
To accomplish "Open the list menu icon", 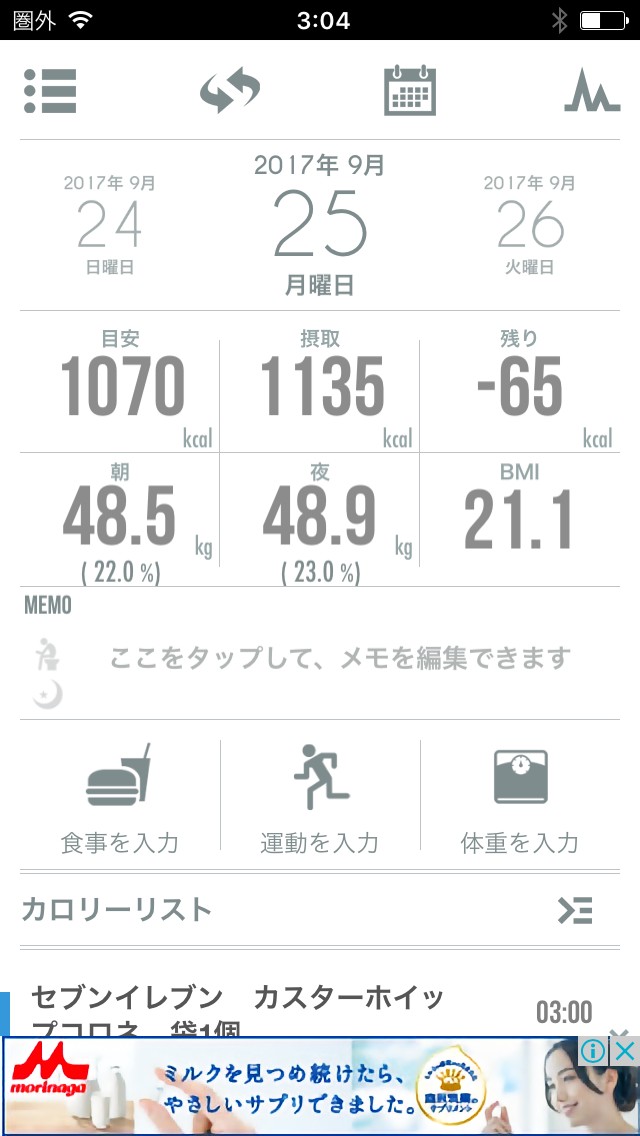I will [x=50, y=92].
